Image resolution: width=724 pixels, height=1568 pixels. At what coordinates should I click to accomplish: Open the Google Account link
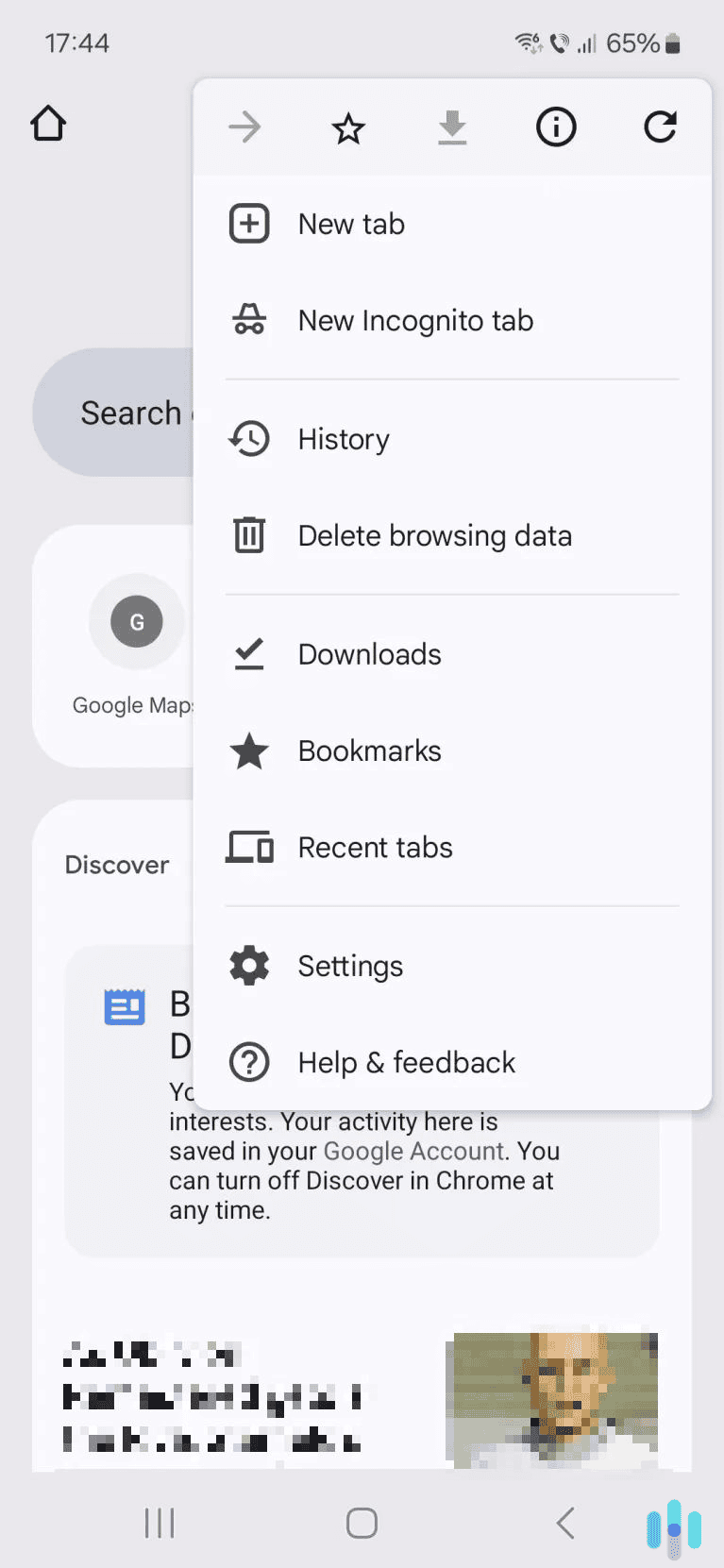[413, 1151]
